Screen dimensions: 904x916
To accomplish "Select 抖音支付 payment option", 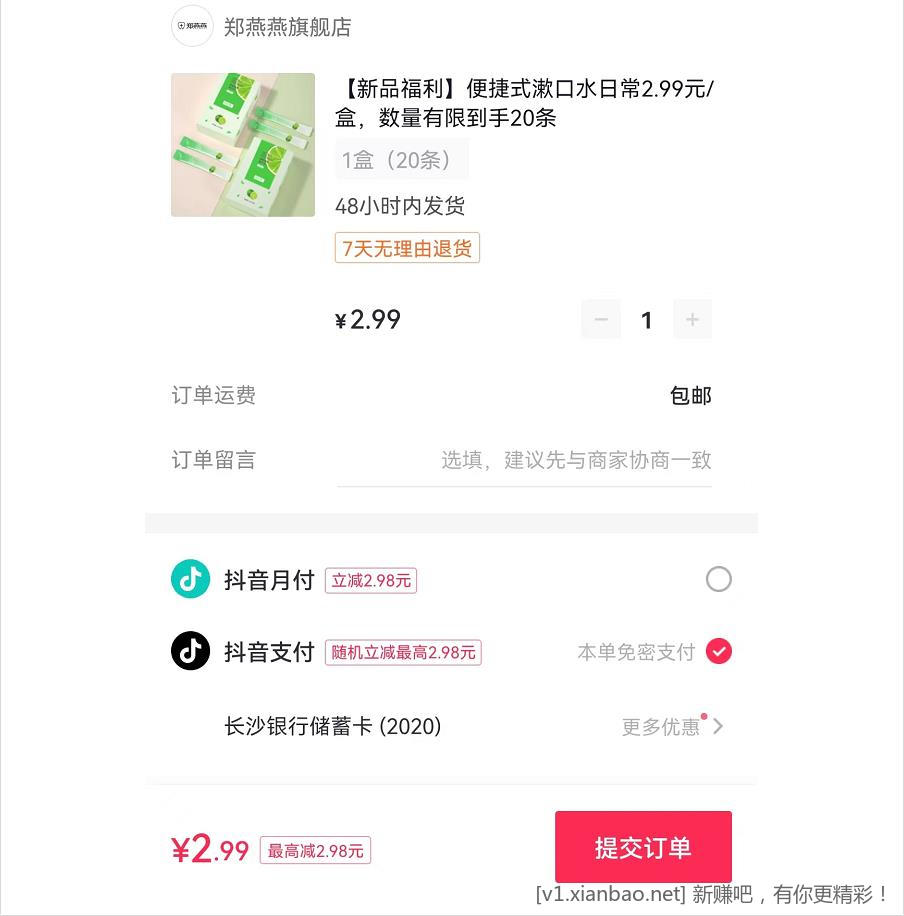I will [x=718, y=652].
